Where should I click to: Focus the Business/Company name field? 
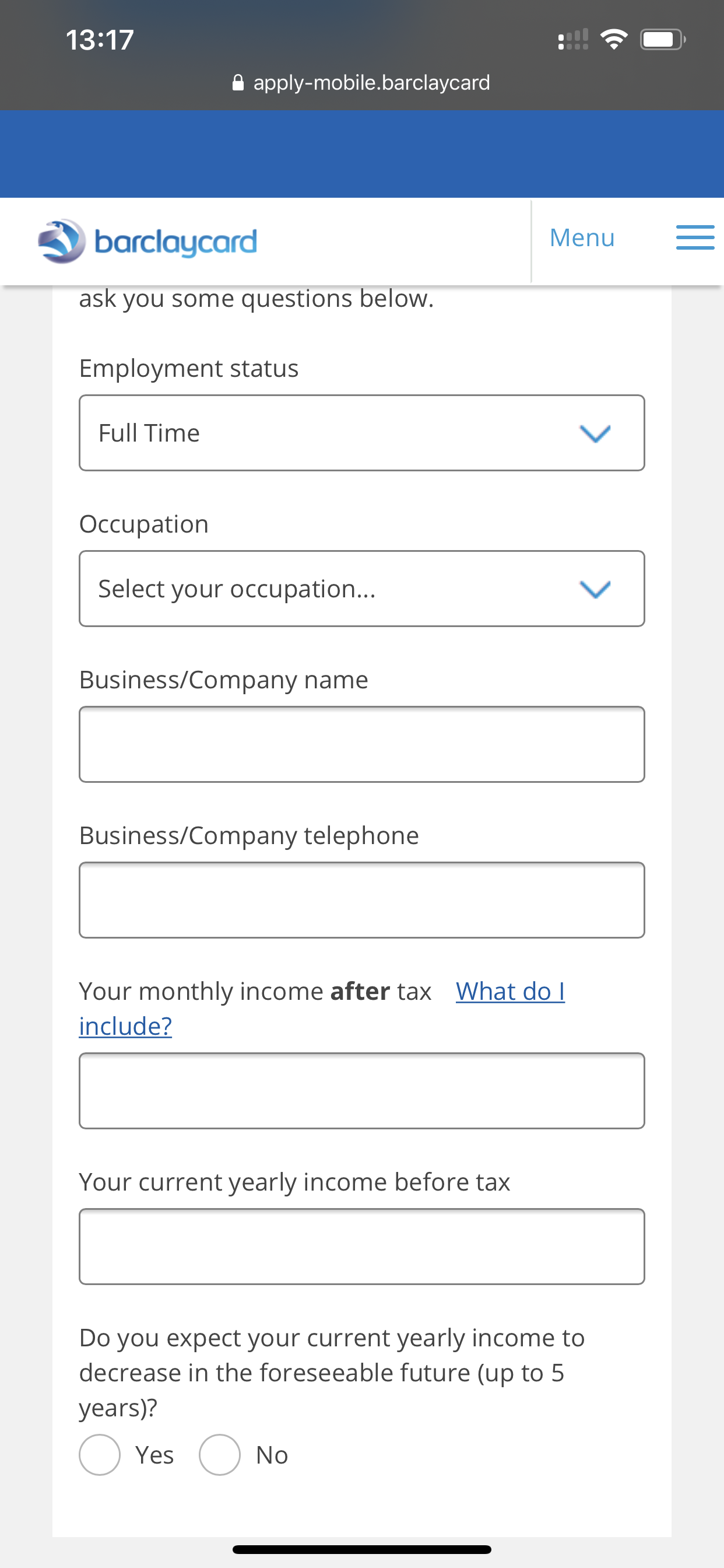pos(362,744)
